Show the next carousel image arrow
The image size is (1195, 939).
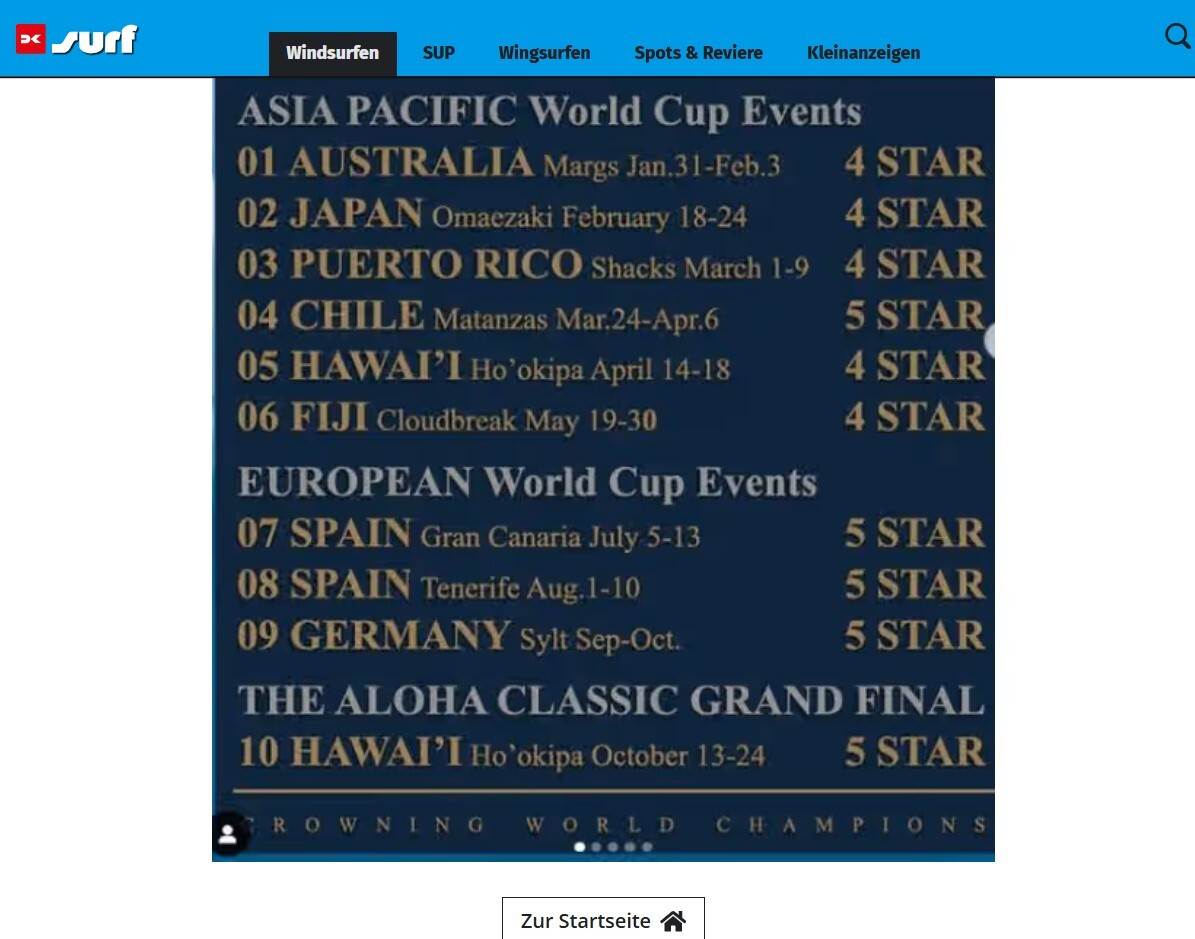[990, 340]
